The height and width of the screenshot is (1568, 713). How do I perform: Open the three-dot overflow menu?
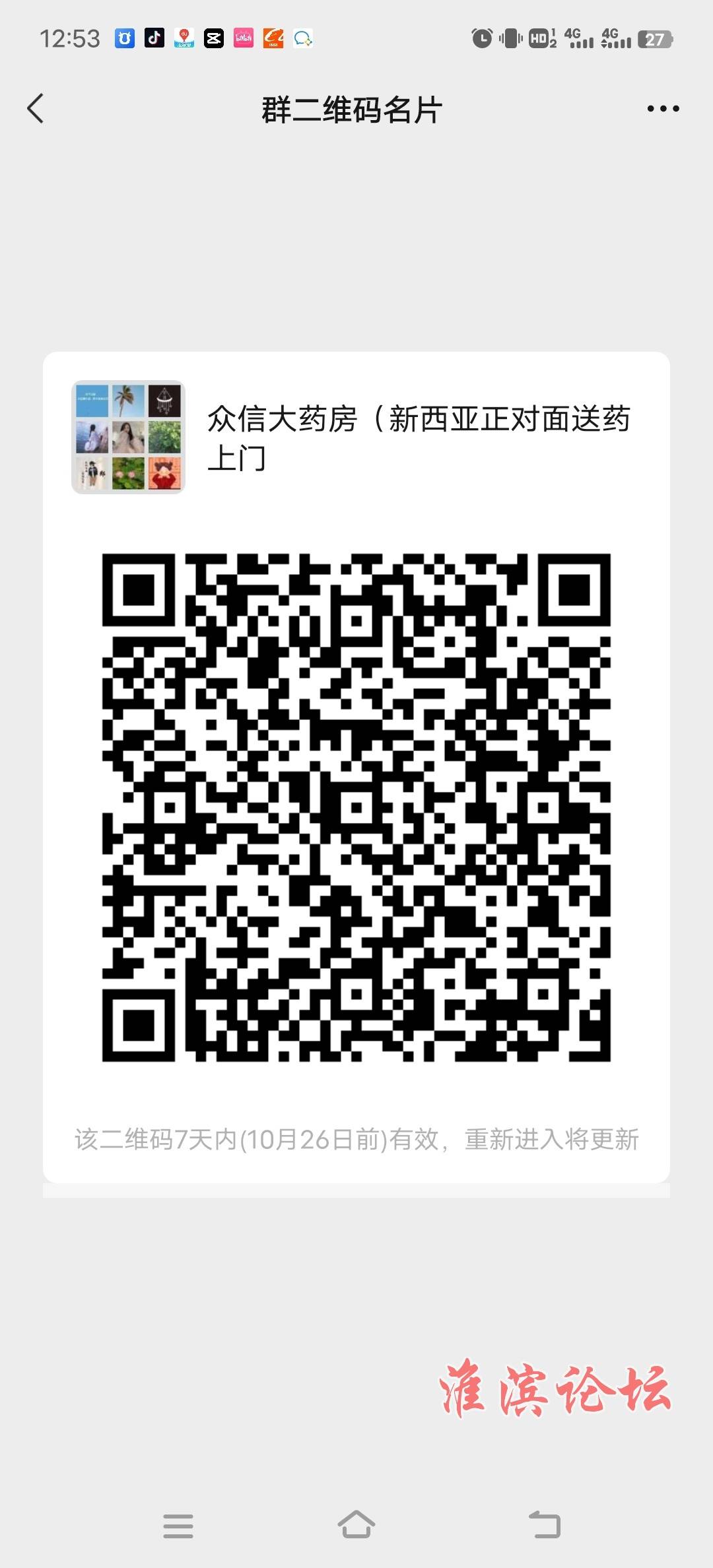663,109
